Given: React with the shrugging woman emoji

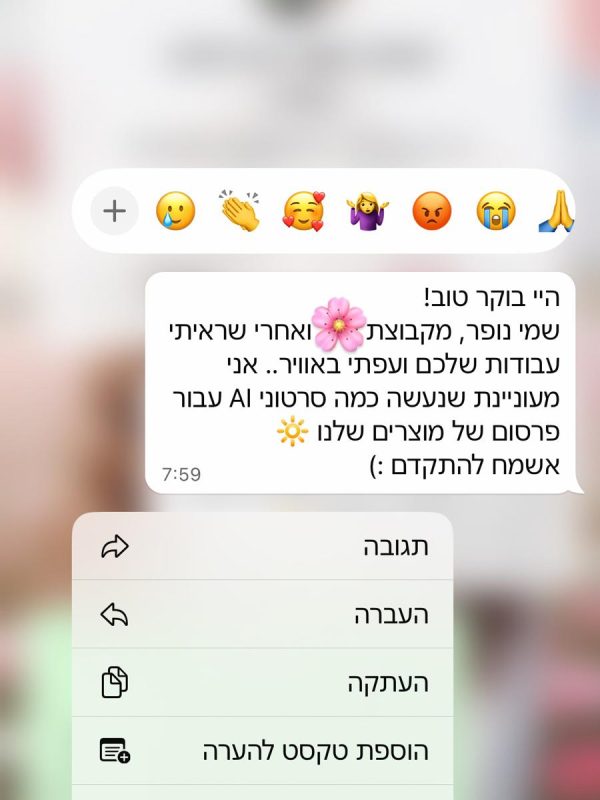Looking at the screenshot, I should coord(367,211).
